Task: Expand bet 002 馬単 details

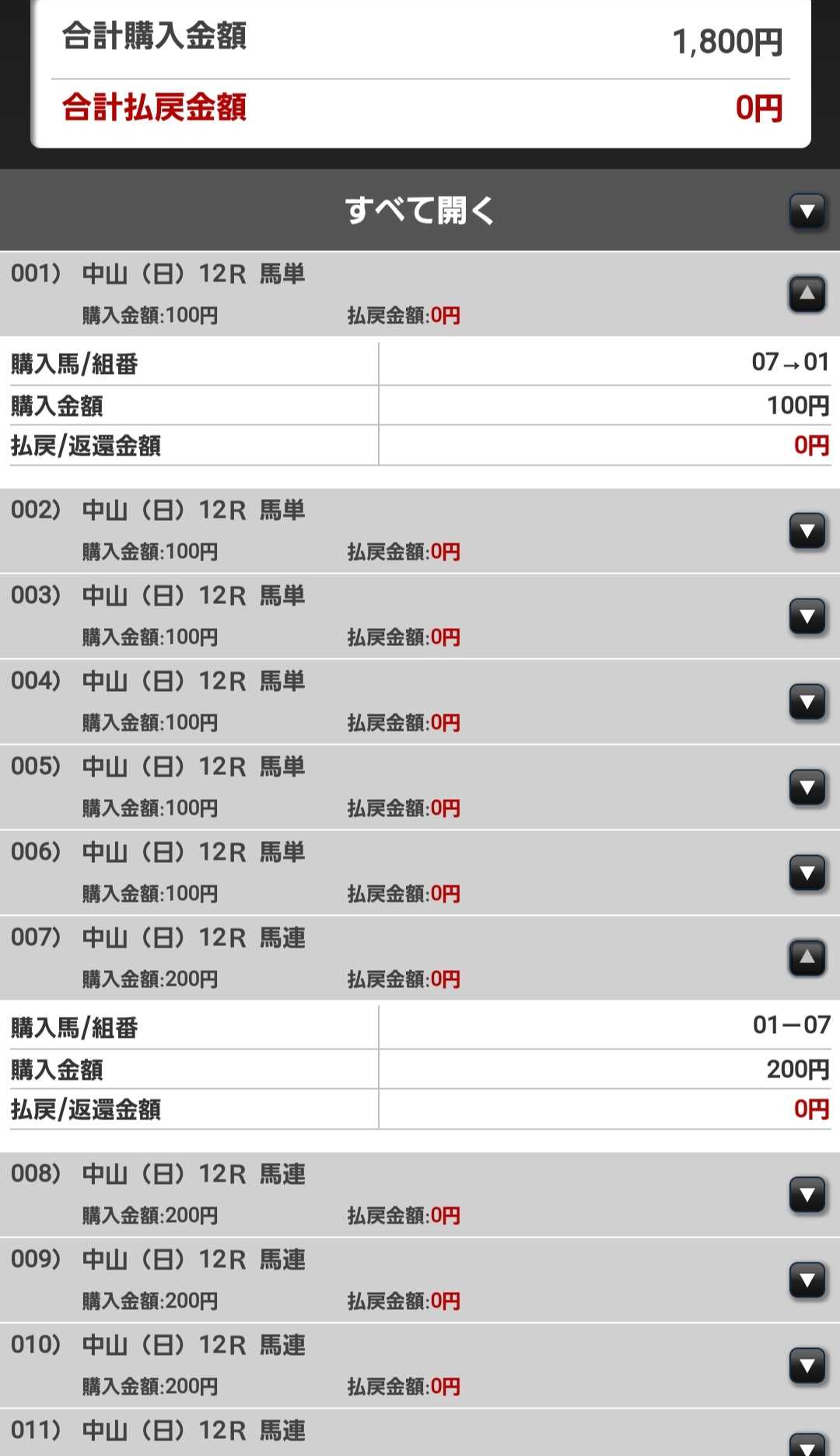Action: 807,531
